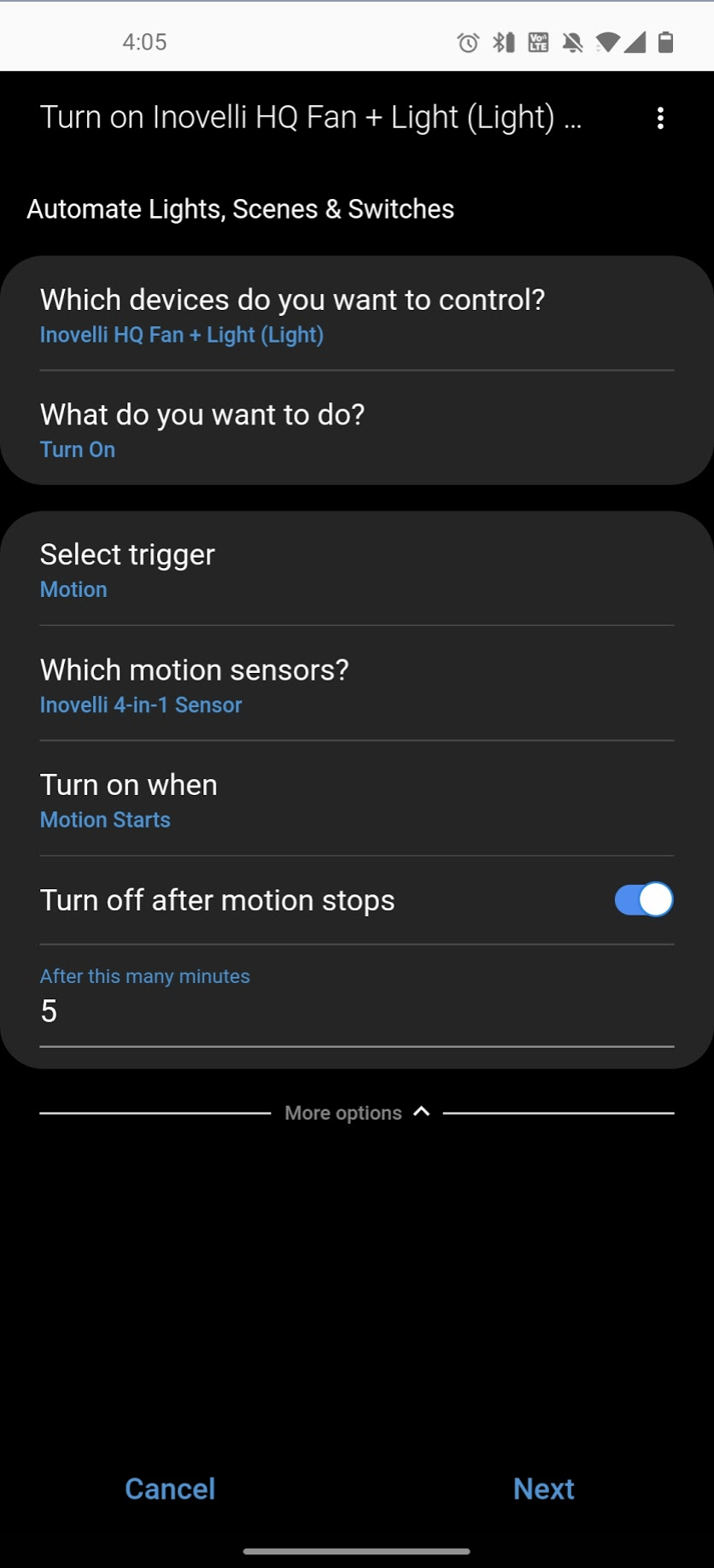Image resolution: width=714 pixels, height=1568 pixels.
Task: Continue with the Next button
Action: [x=543, y=1489]
